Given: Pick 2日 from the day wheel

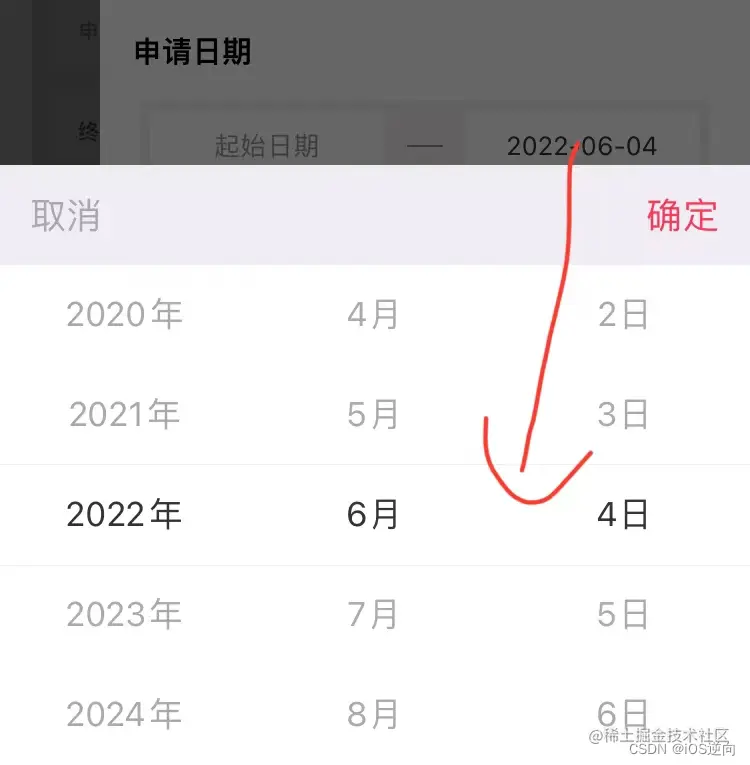Looking at the screenshot, I should click(x=623, y=314).
